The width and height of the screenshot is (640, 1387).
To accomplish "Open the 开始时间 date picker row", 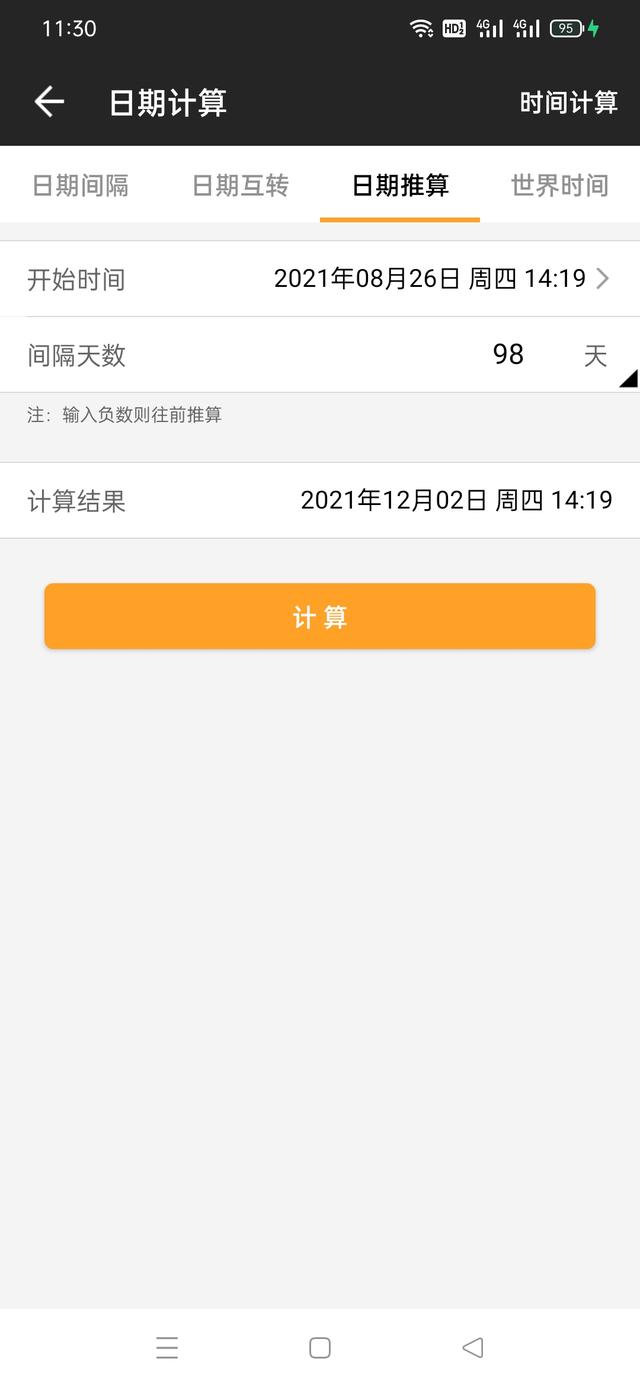I will coord(320,279).
